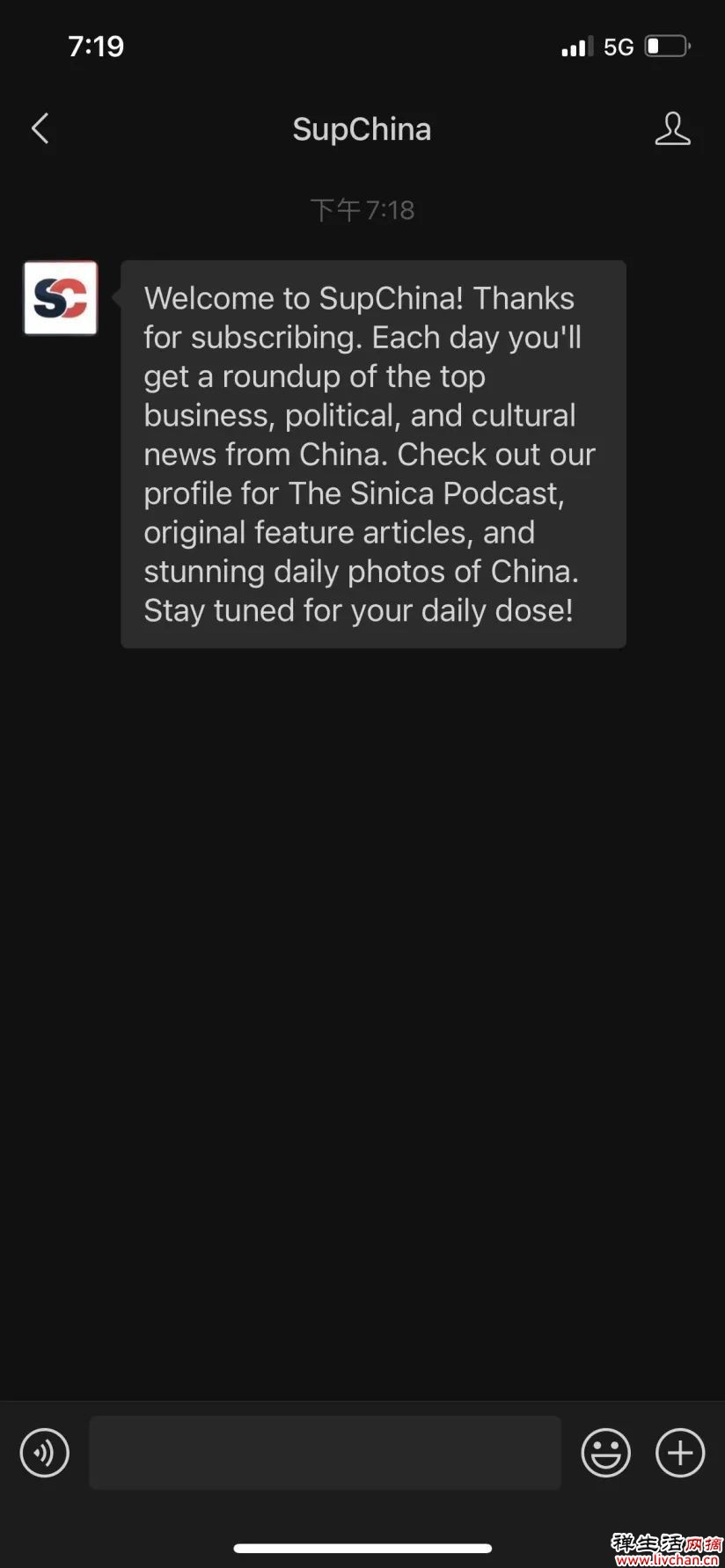Open SupChina account profile icon
The width and height of the screenshot is (725, 1568).
pyautogui.click(x=672, y=129)
